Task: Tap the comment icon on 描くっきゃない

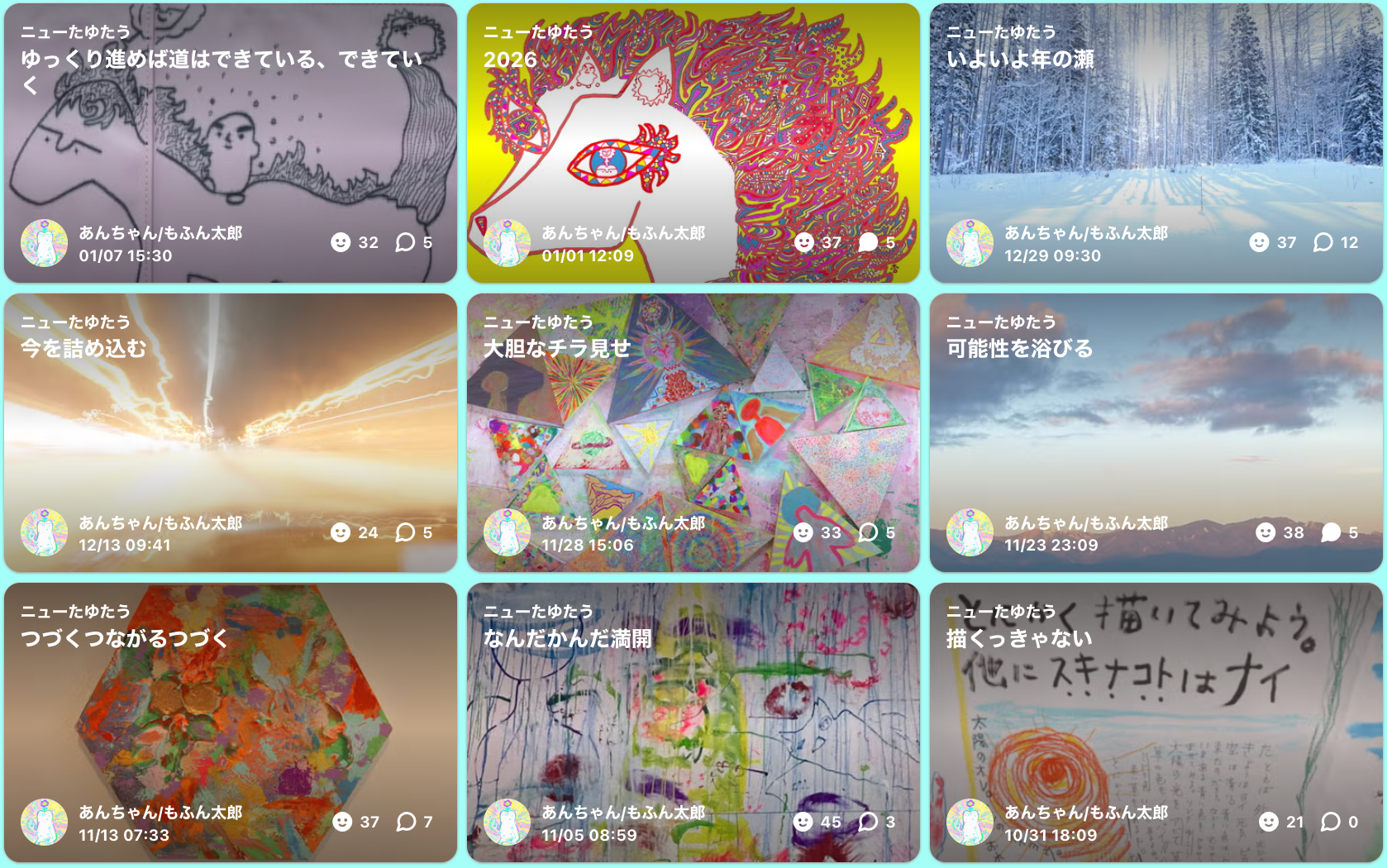Action: coord(1330,822)
